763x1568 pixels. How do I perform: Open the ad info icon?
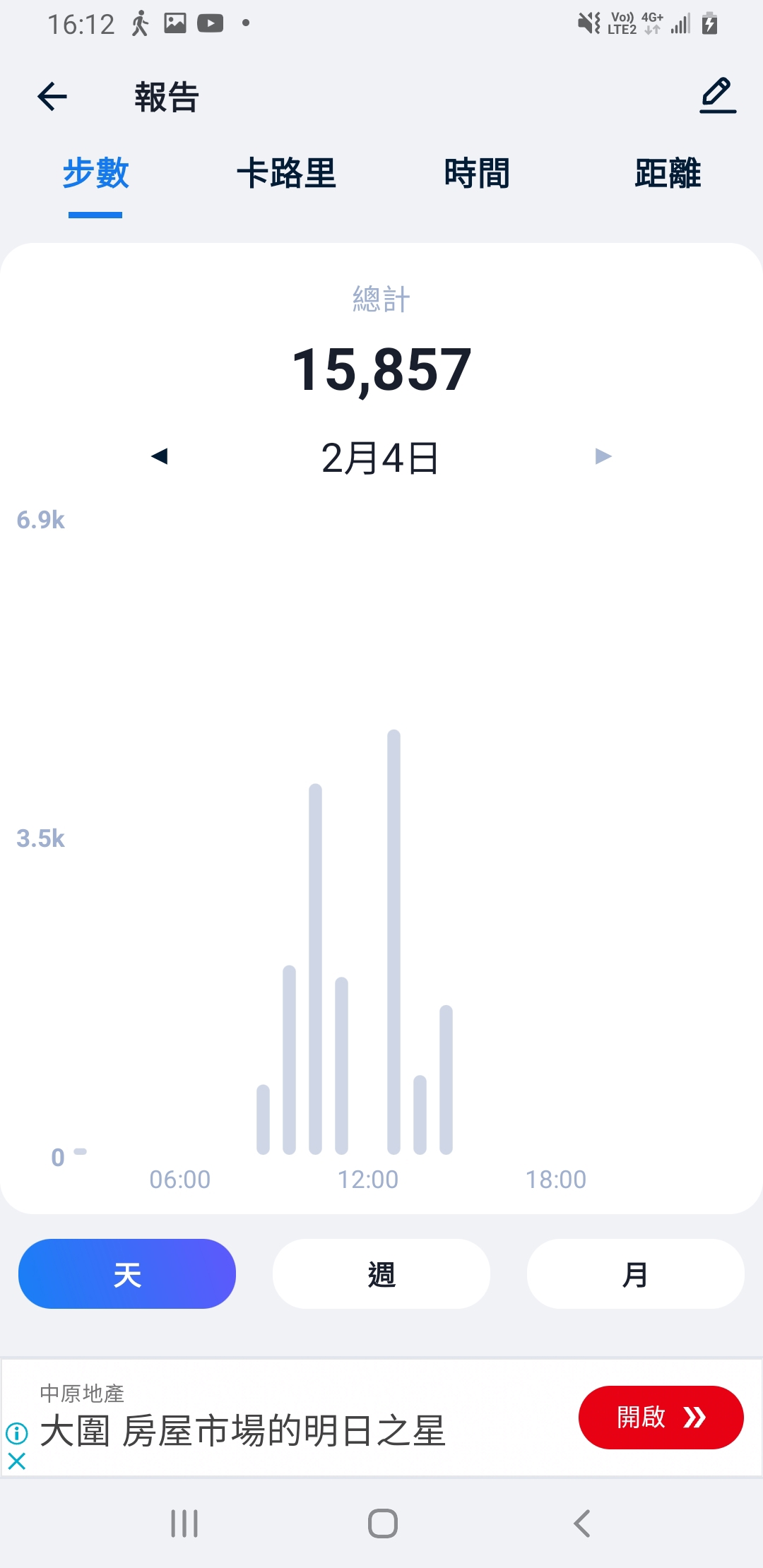click(17, 1433)
